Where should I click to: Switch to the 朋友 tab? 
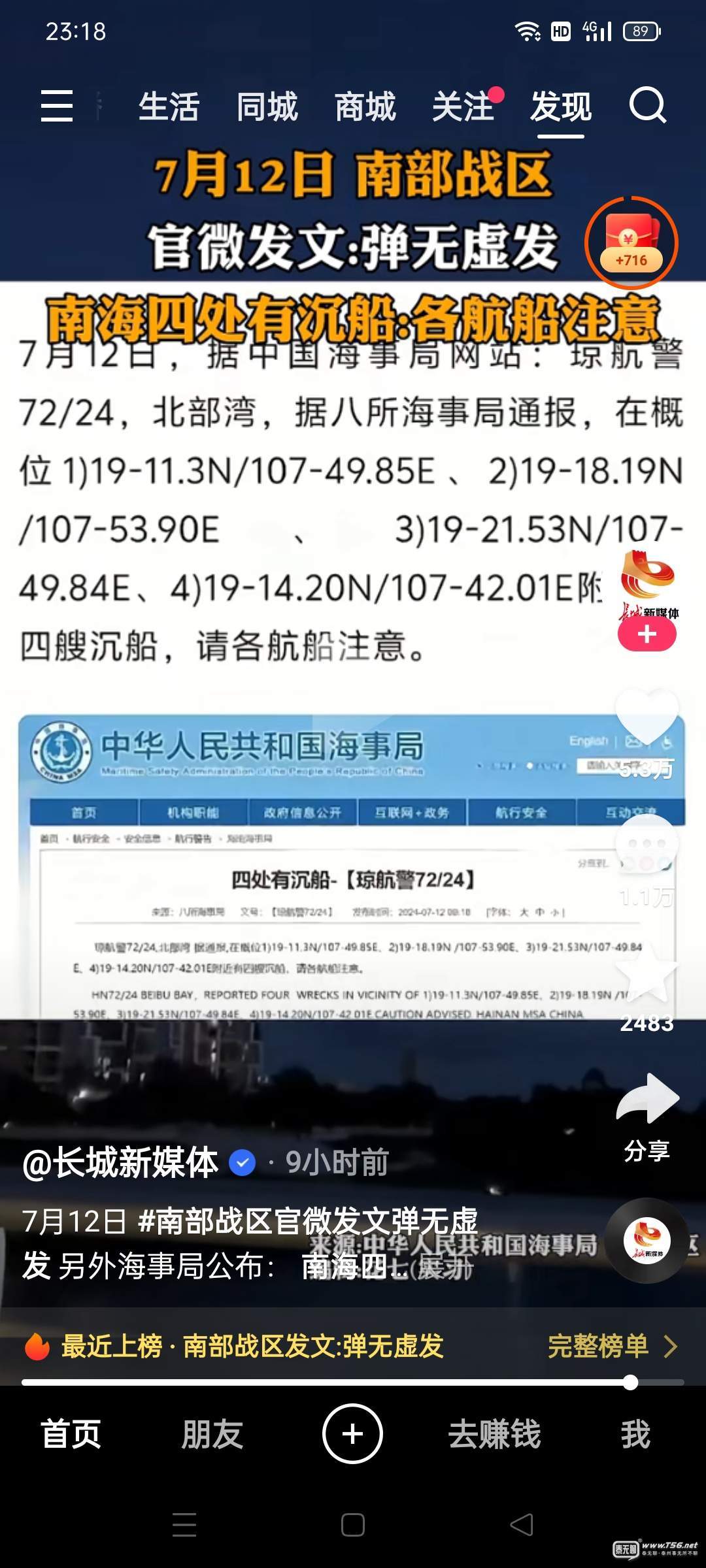(212, 1435)
